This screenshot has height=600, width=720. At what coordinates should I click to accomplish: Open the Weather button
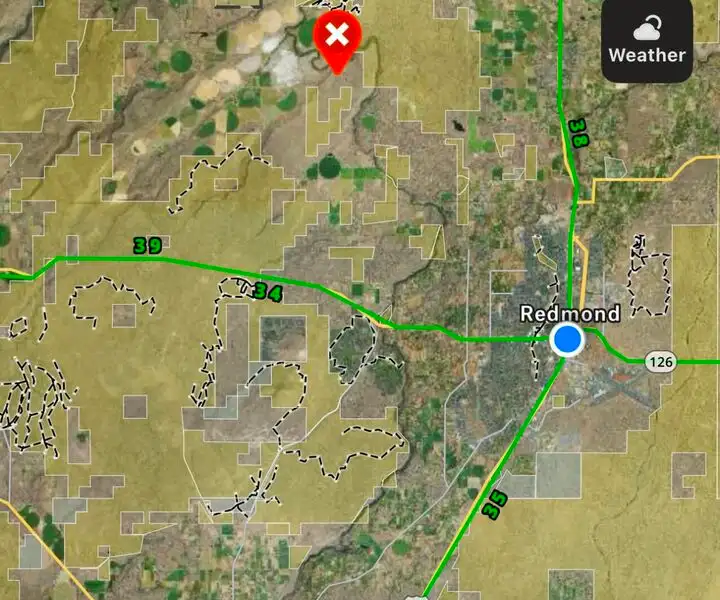coord(647,40)
